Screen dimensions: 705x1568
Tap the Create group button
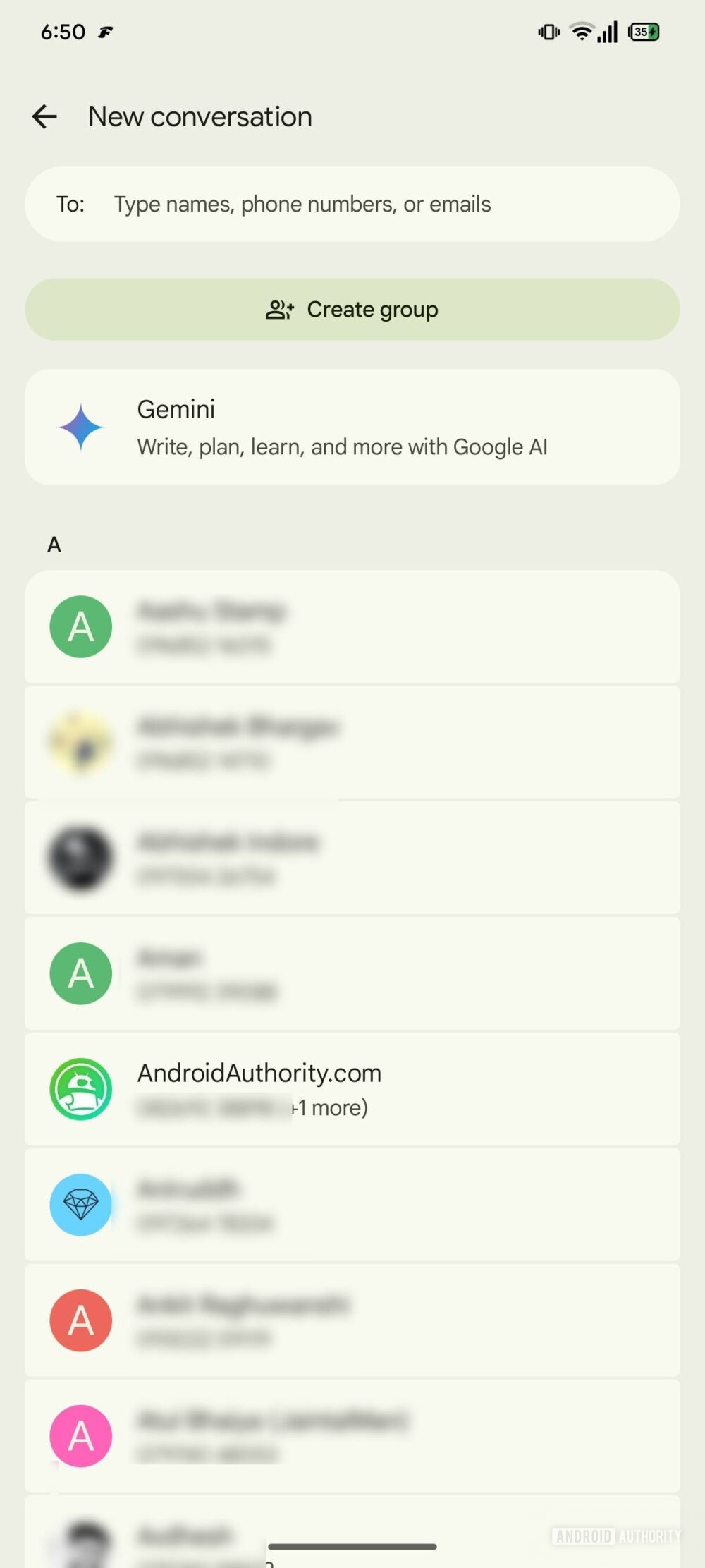(x=352, y=309)
